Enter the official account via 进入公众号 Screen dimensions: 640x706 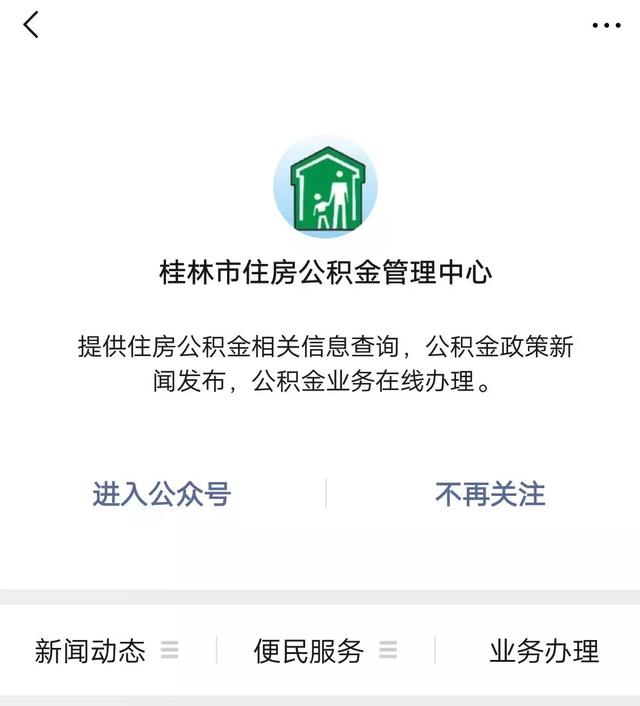162,494
